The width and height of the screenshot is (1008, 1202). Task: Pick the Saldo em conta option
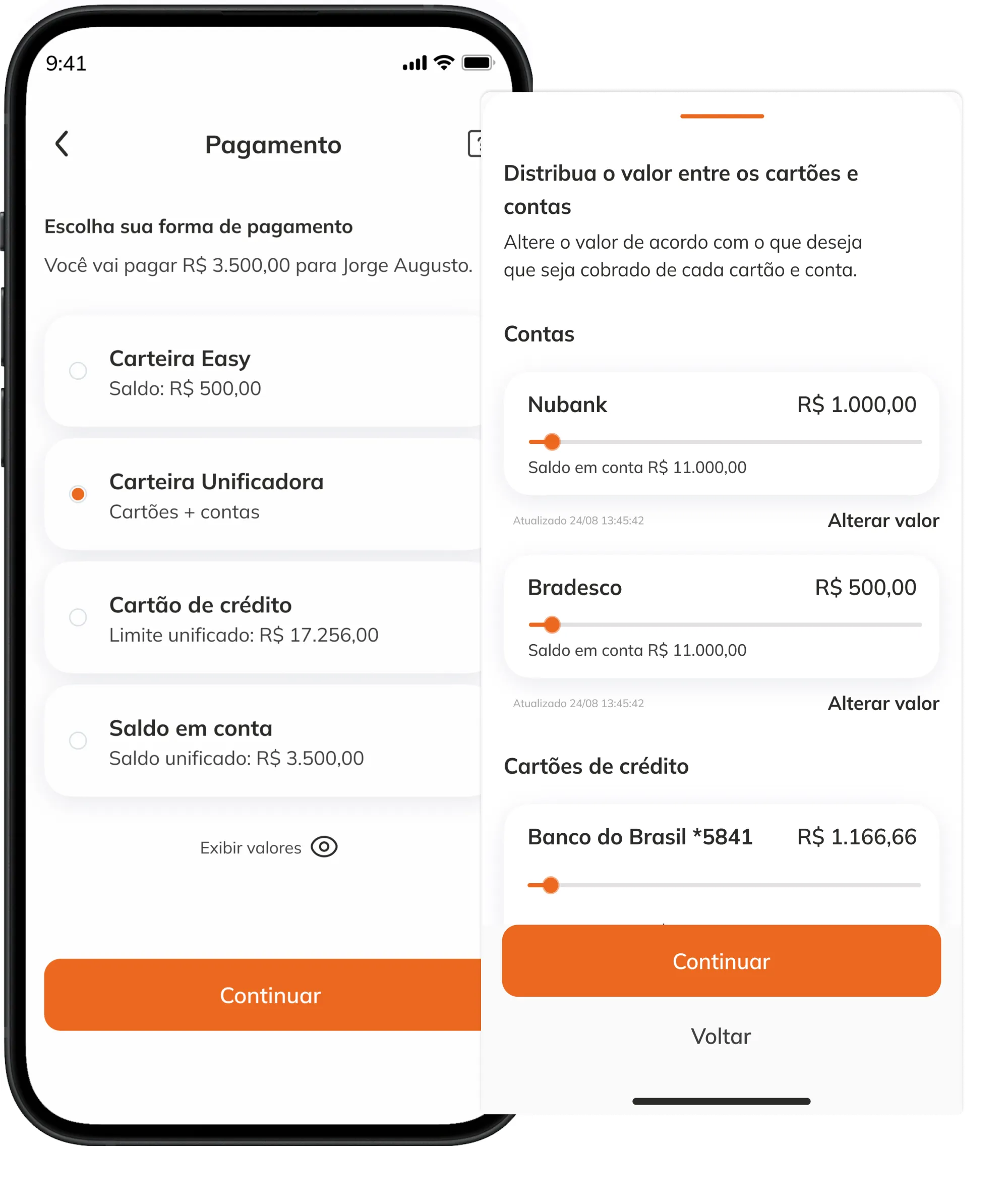(x=78, y=741)
